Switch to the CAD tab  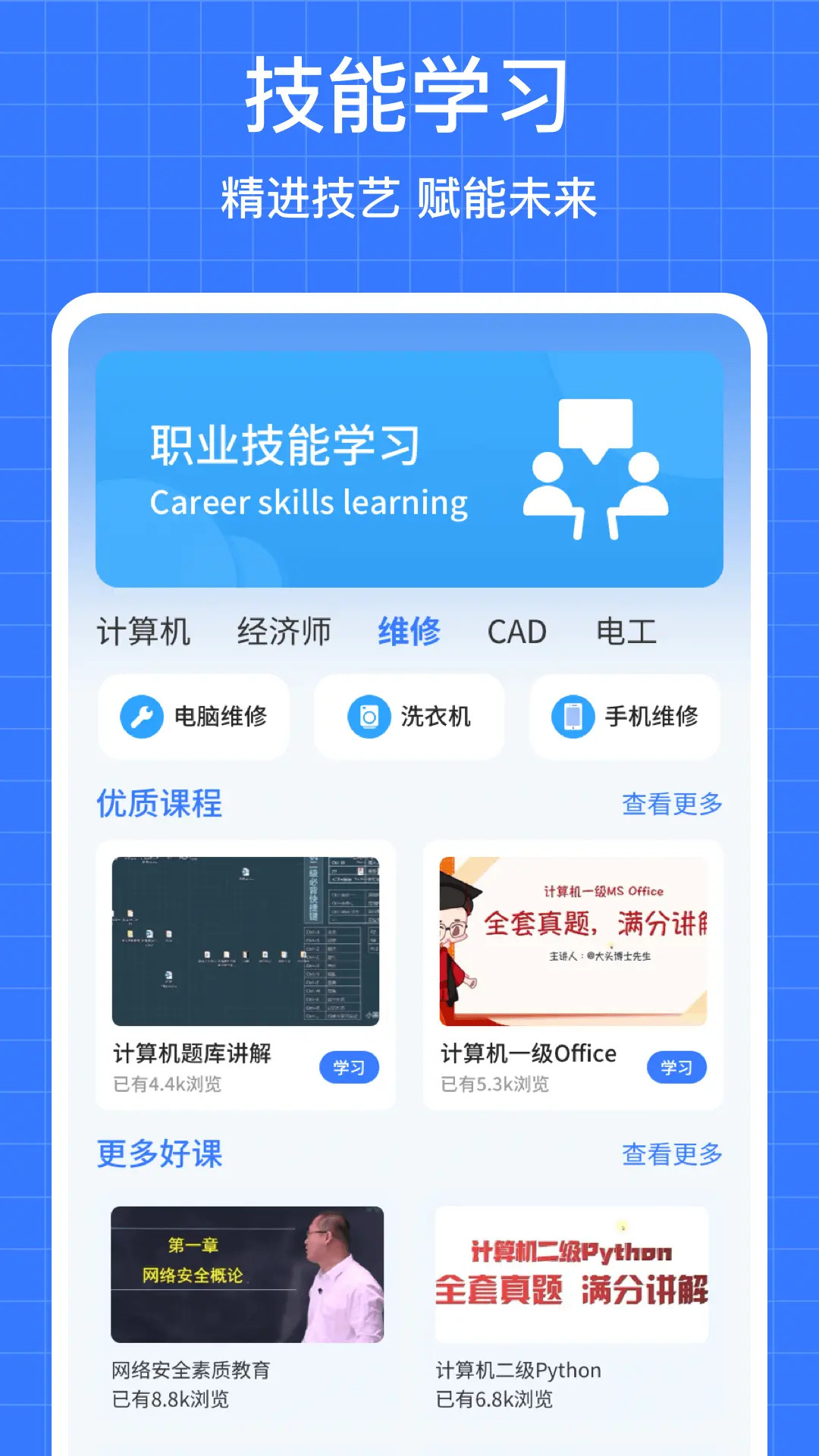click(x=517, y=631)
